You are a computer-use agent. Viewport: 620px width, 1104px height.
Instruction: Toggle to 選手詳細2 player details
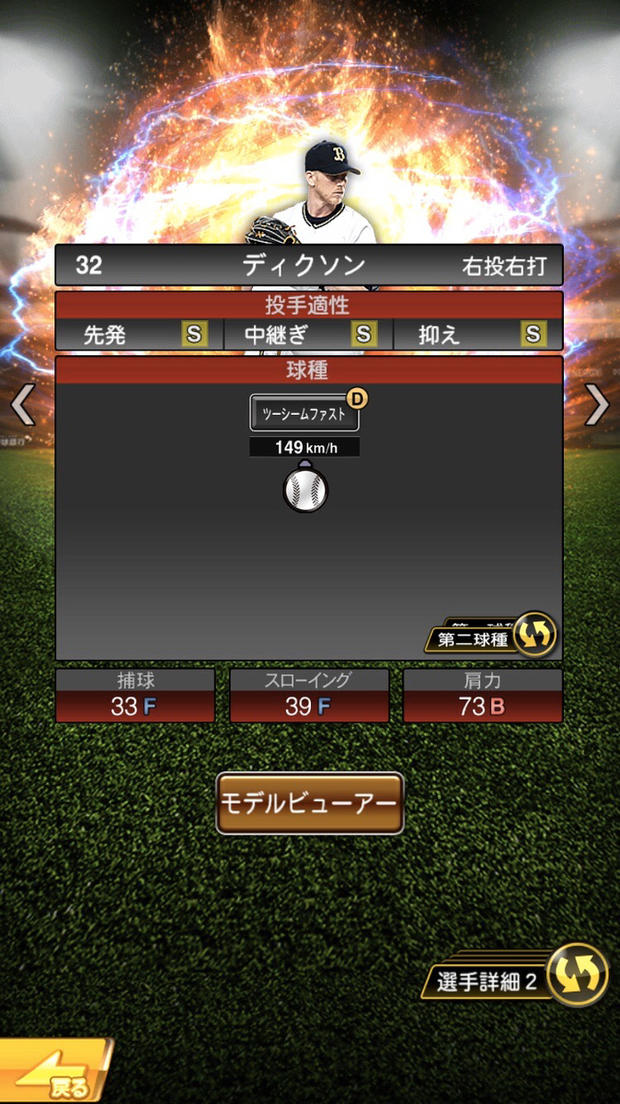(522, 979)
